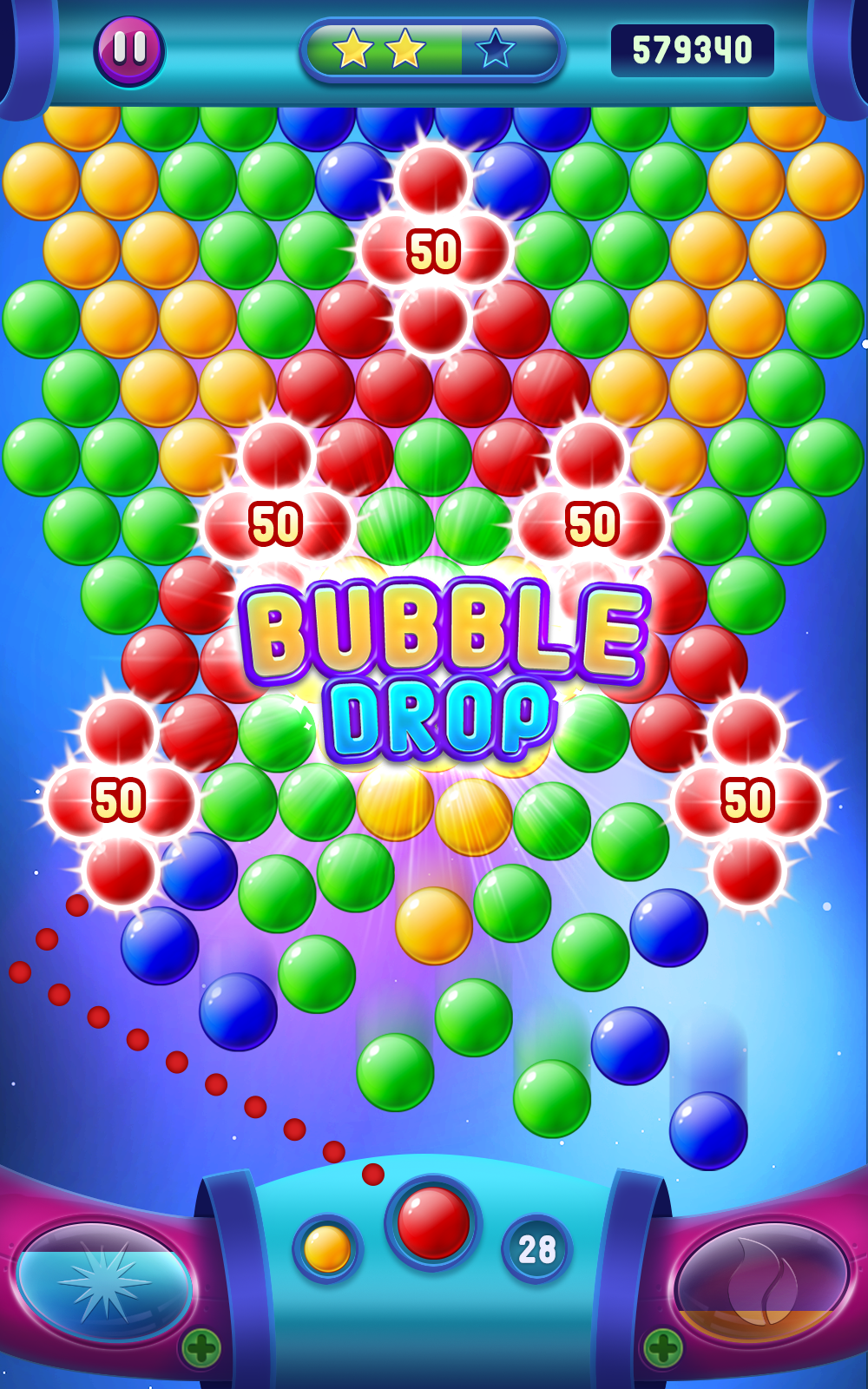This screenshot has height=1389, width=868.
Task: Pause the game
Action: click(x=129, y=50)
